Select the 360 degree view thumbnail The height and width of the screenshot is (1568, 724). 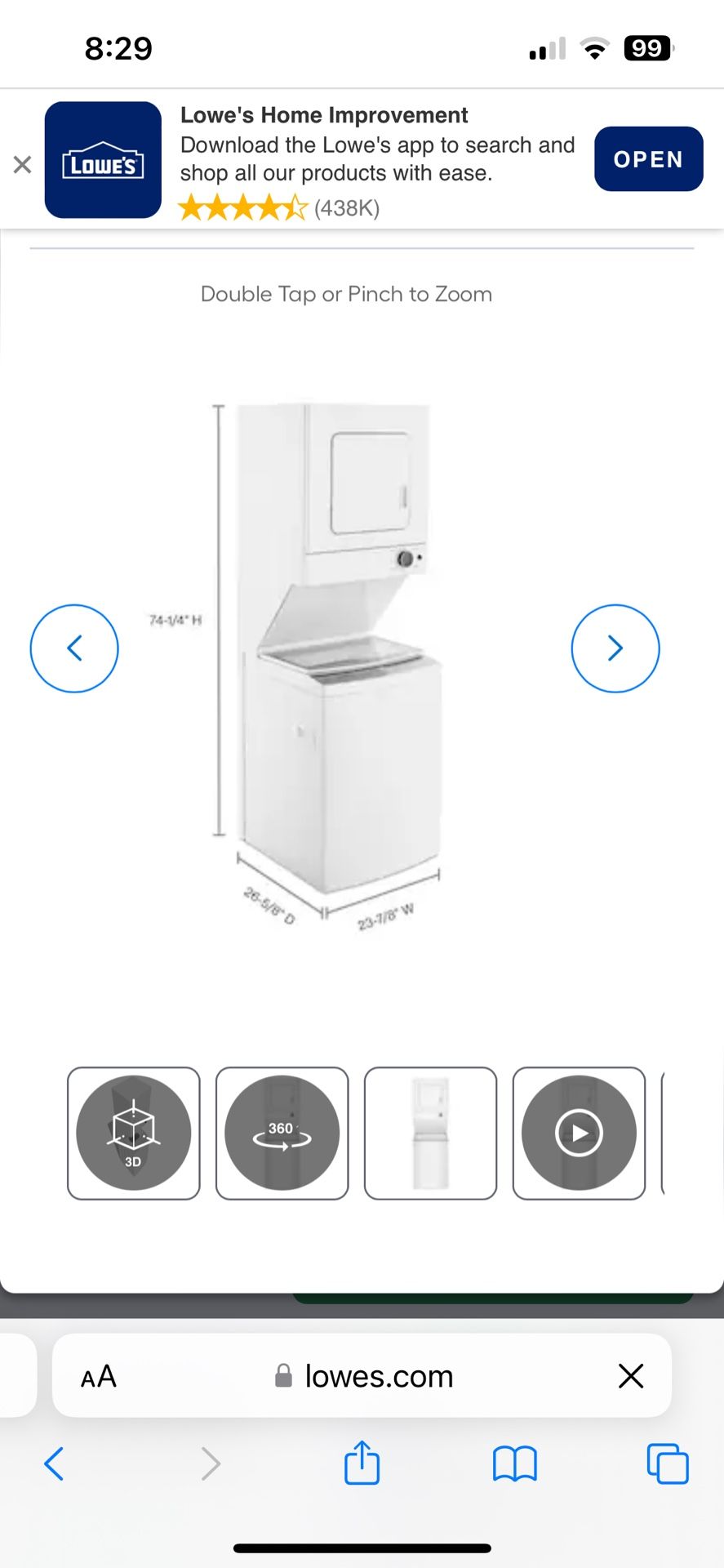coord(282,1133)
